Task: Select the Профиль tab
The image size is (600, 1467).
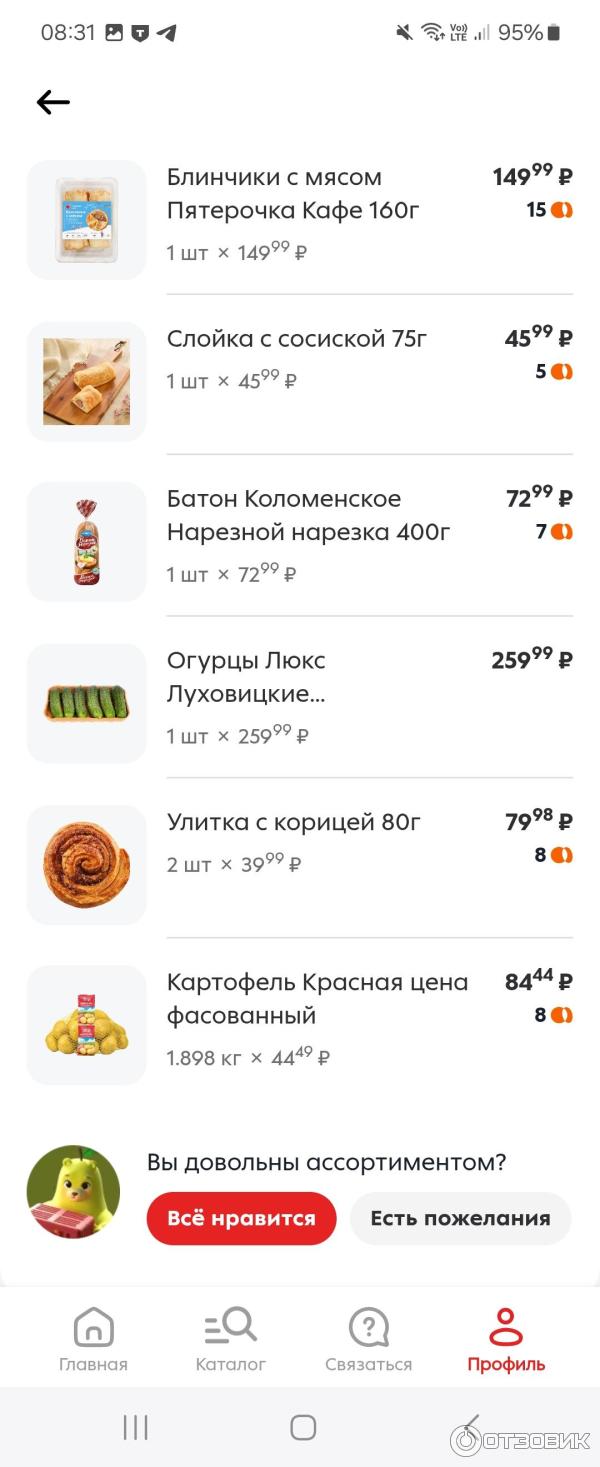Action: [506, 1340]
